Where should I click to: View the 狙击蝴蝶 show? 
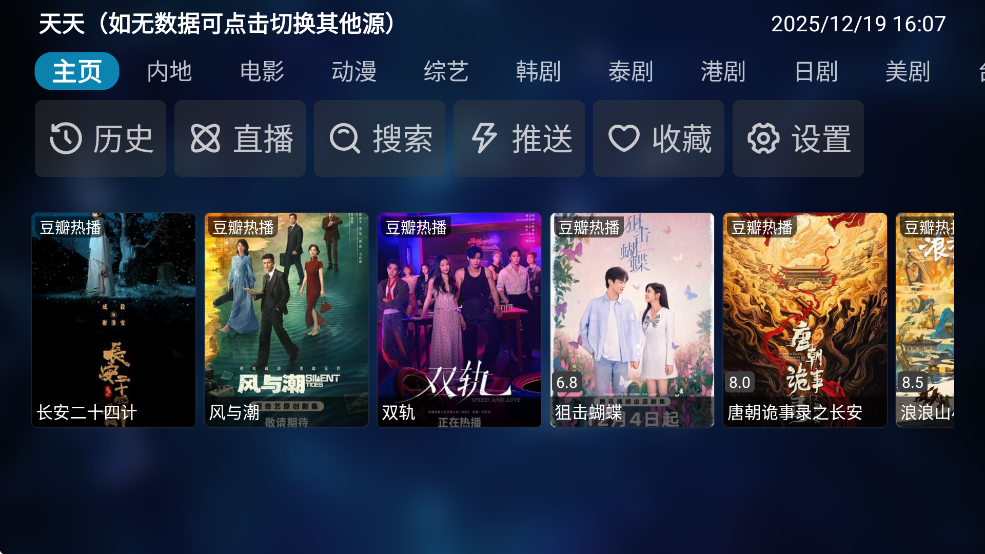point(632,320)
